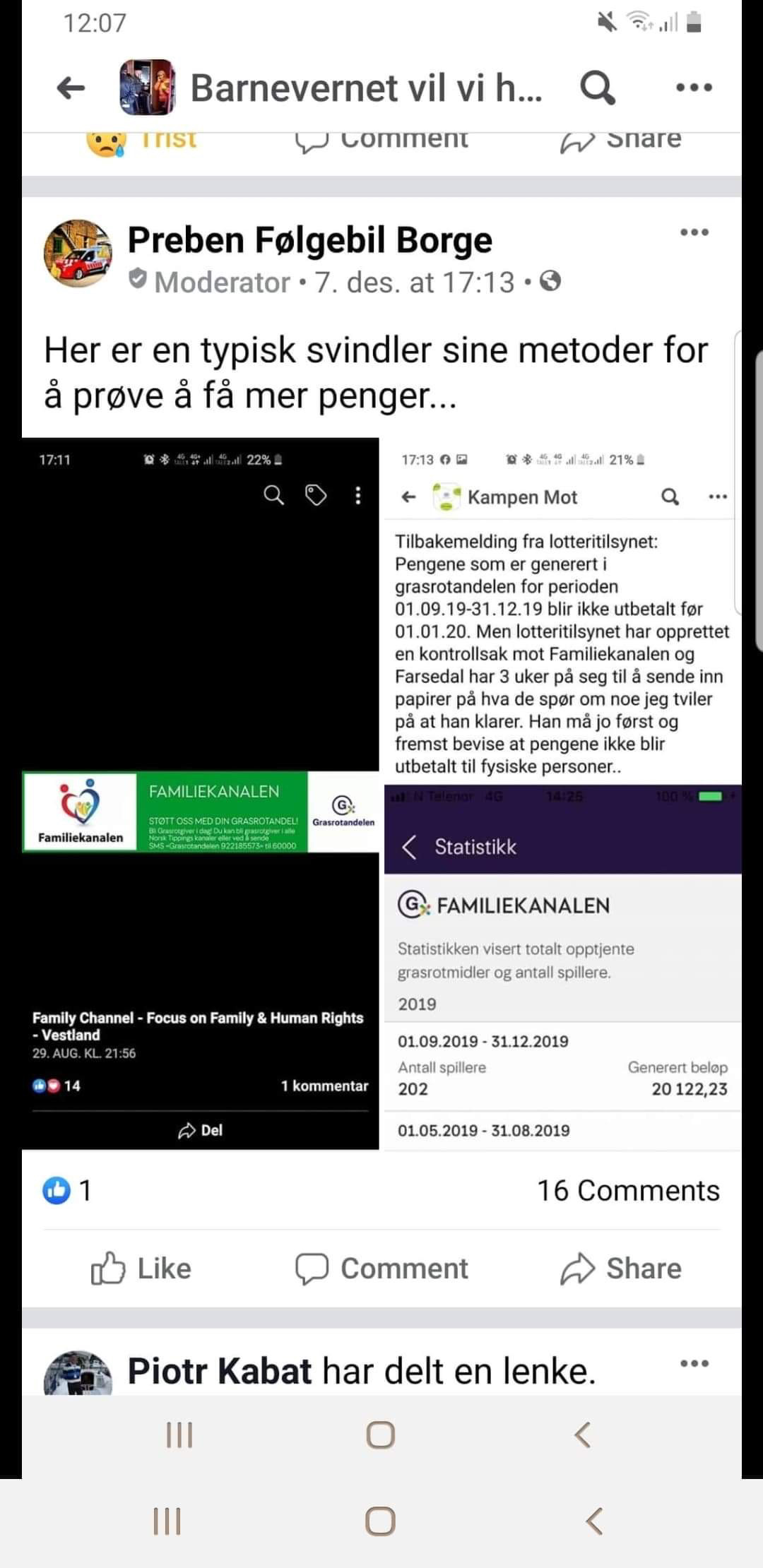Search within the Barnevernet group
Viewport: 763px width, 1568px height.
tap(598, 88)
